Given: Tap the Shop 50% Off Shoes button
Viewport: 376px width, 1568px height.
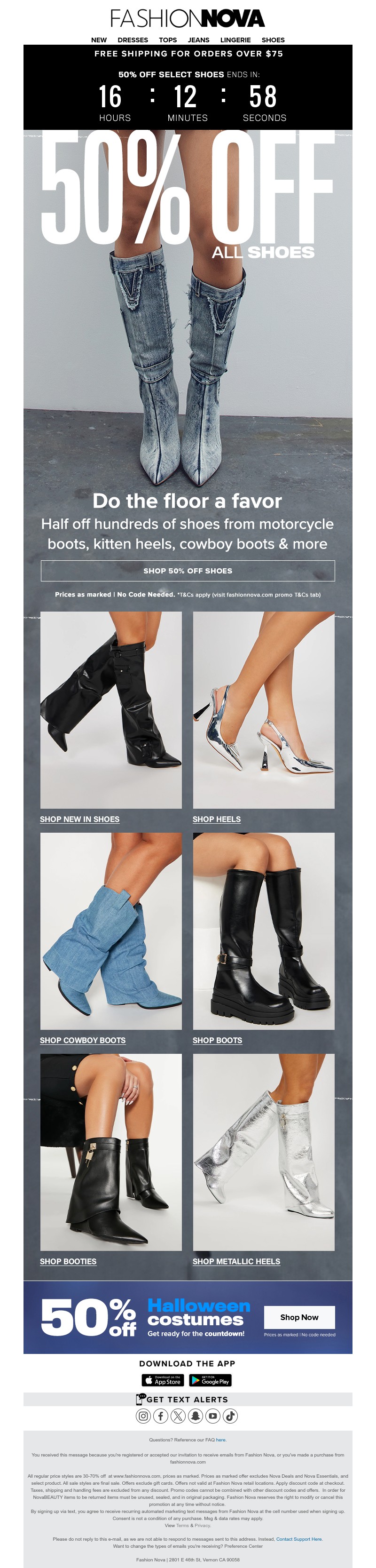Looking at the screenshot, I should tap(188, 570).
